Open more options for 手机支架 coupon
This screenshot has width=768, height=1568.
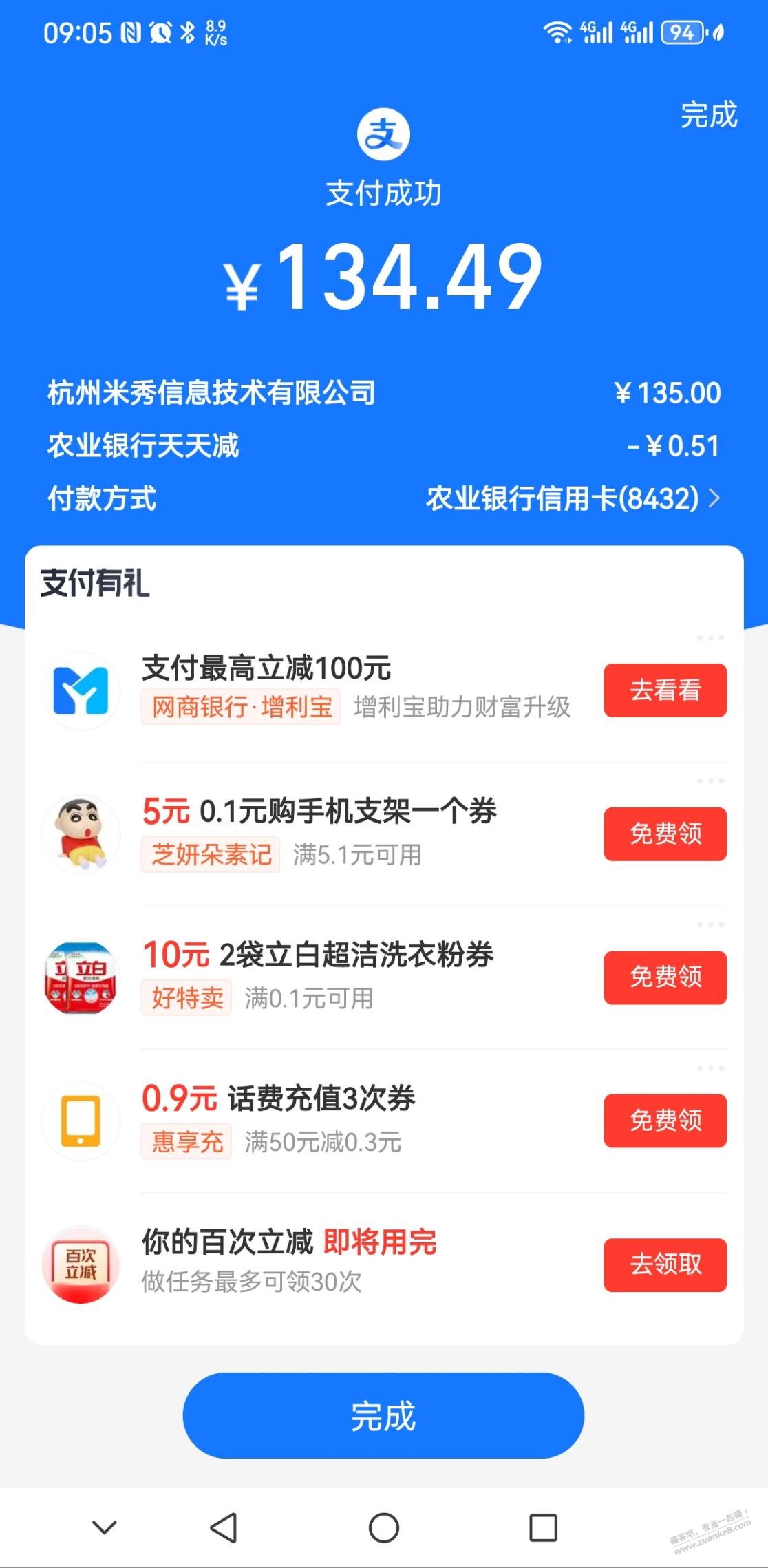click(710, 781)
